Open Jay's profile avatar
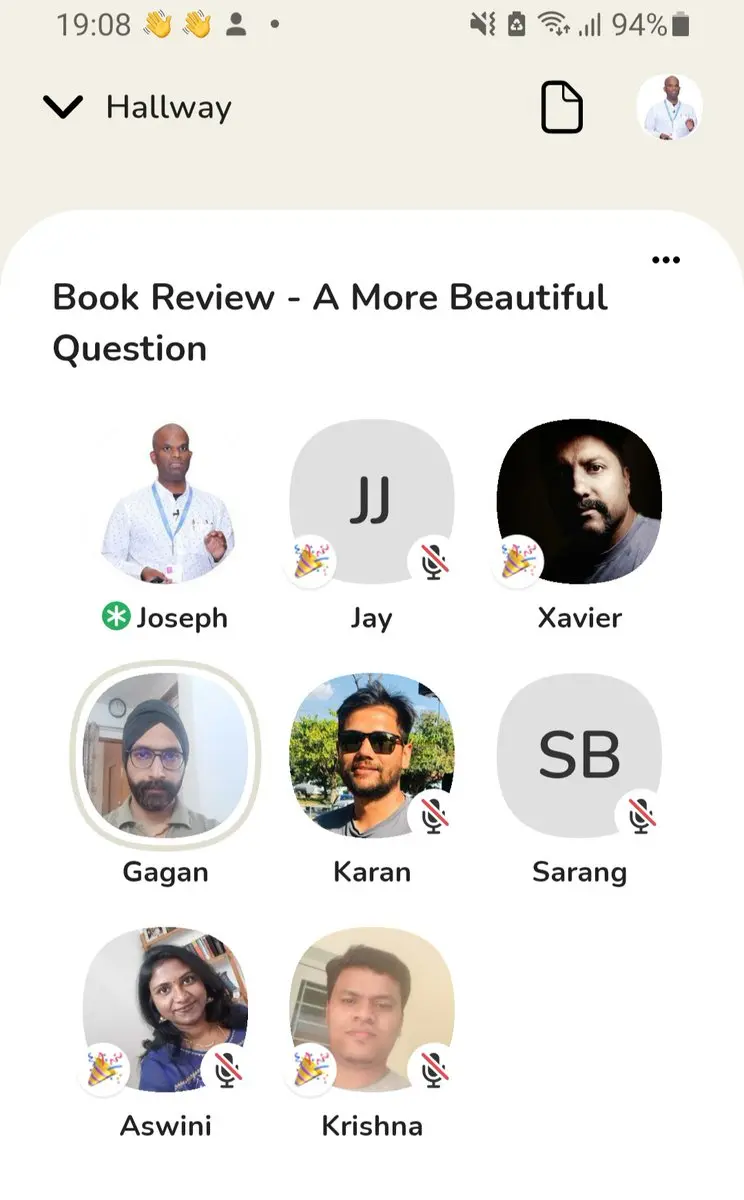 371,502
